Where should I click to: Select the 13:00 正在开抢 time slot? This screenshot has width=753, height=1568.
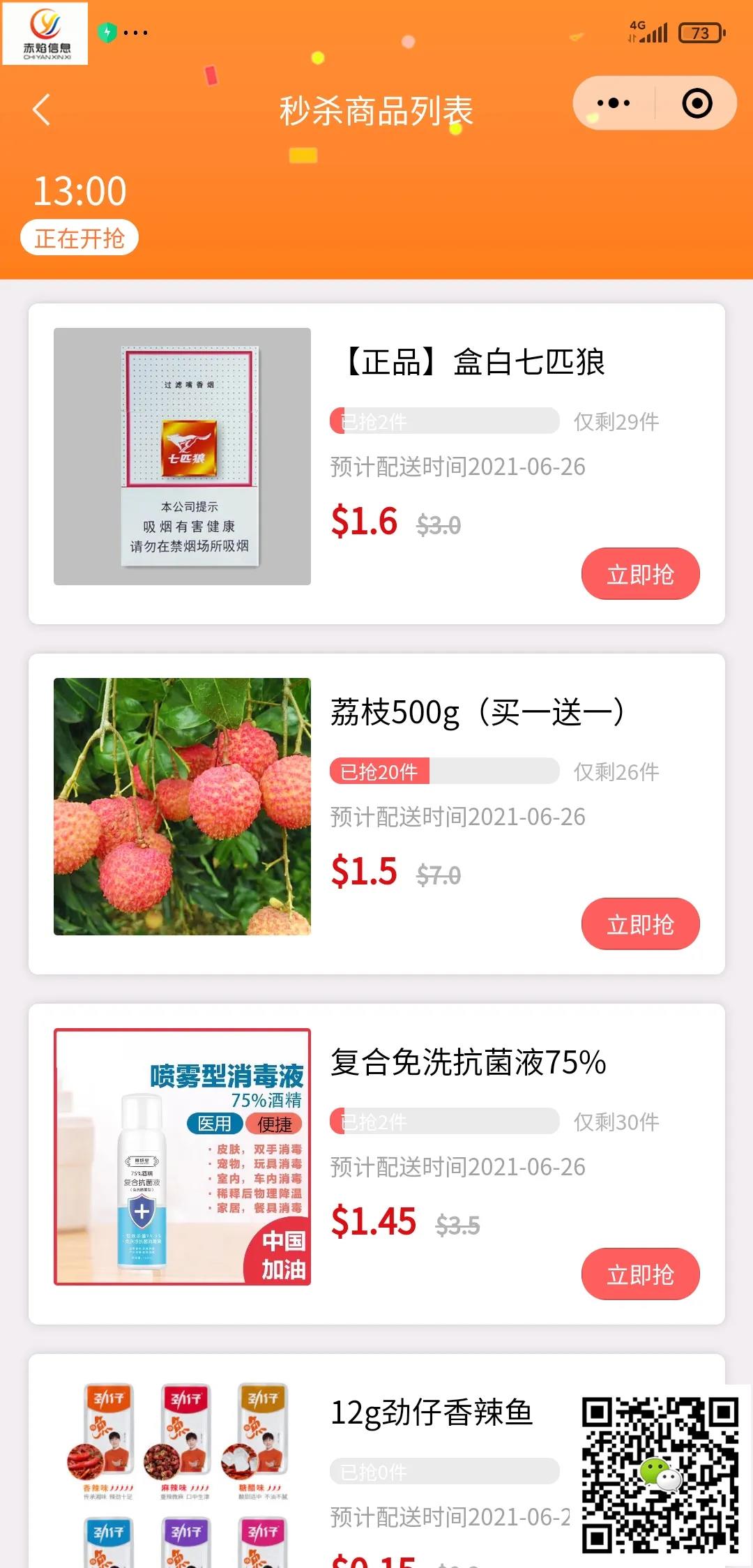79,212
